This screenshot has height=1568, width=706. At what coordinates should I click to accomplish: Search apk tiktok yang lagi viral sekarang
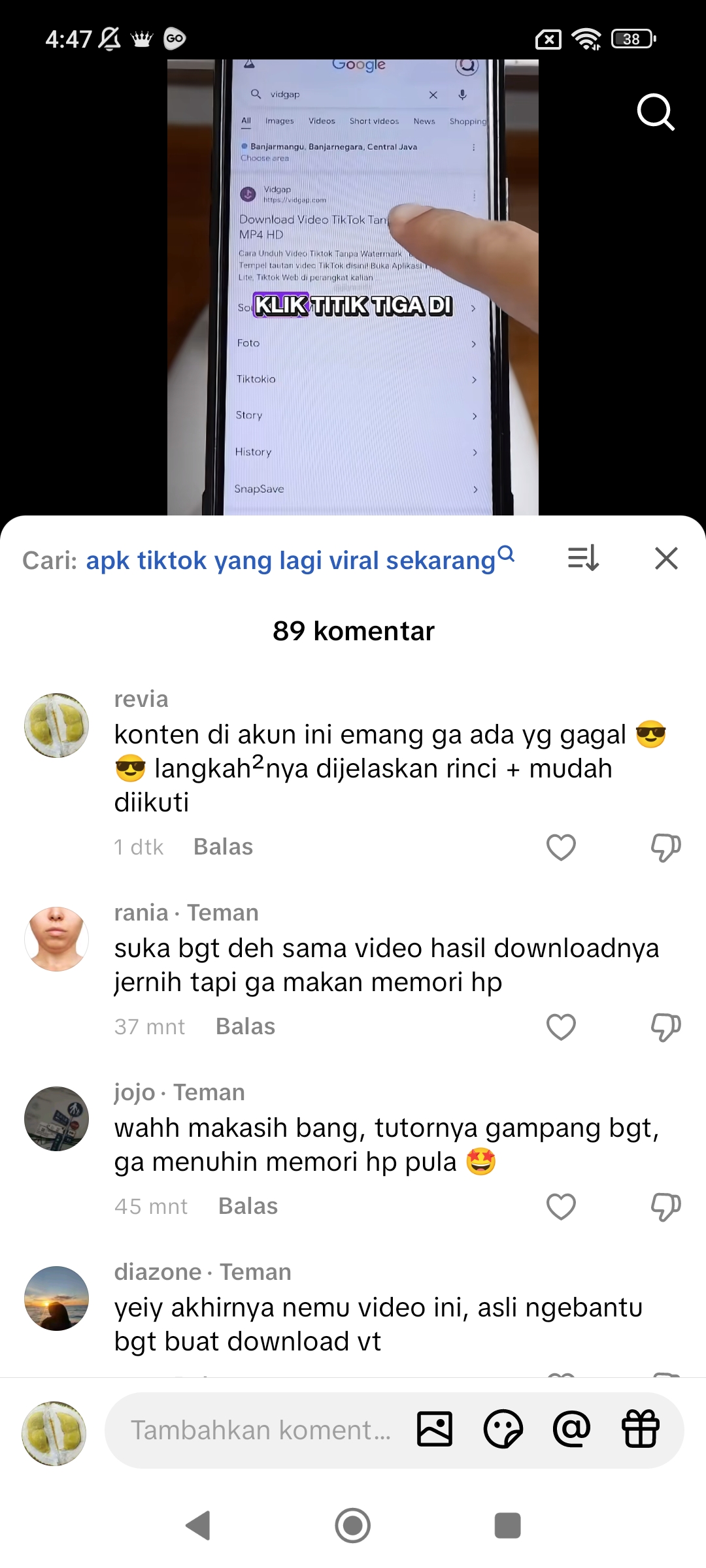point(291,561)
